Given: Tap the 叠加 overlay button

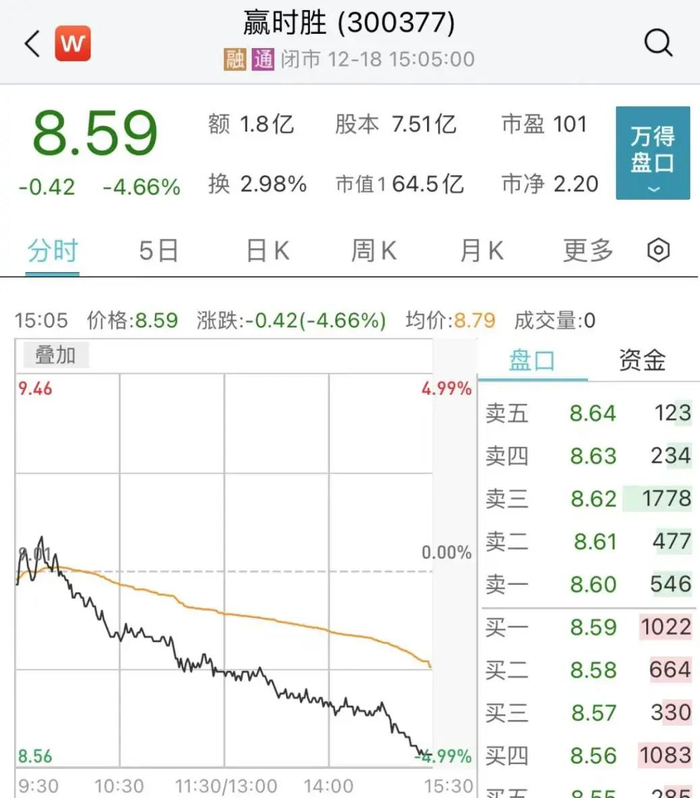Looking at the screenshot, I should (55, 355).
